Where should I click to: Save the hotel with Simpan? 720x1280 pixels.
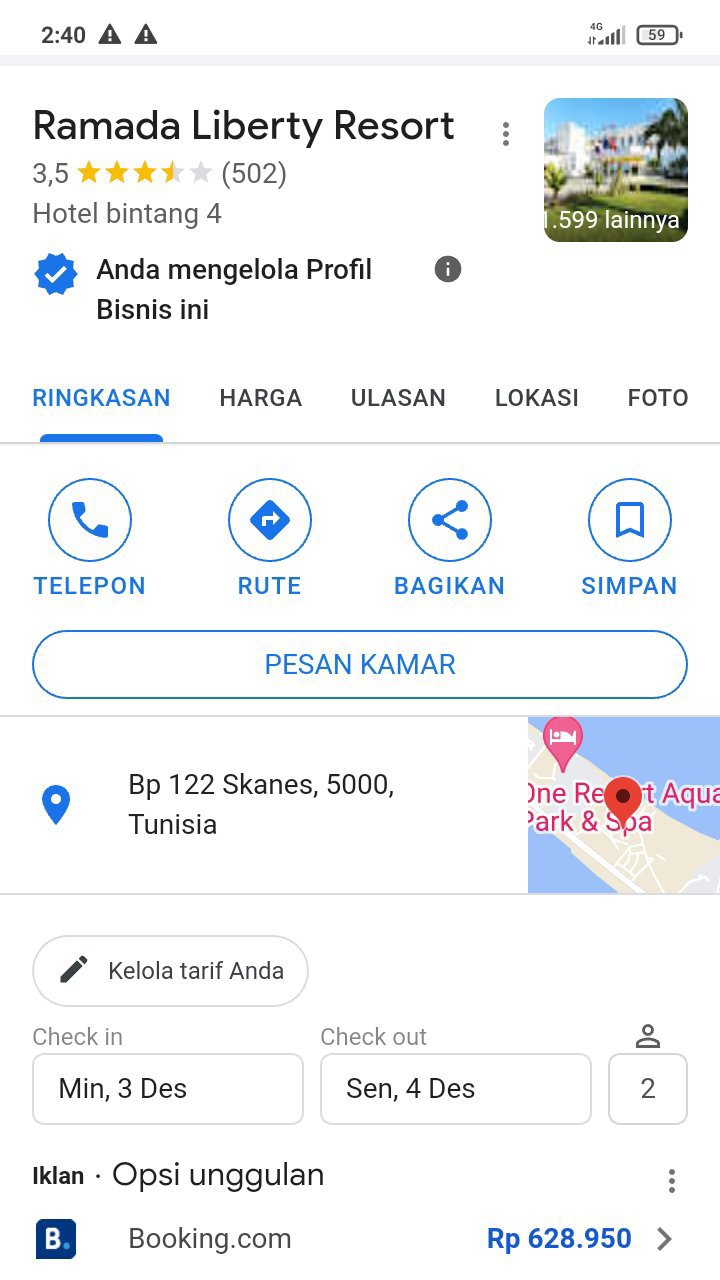coord(629,521)
